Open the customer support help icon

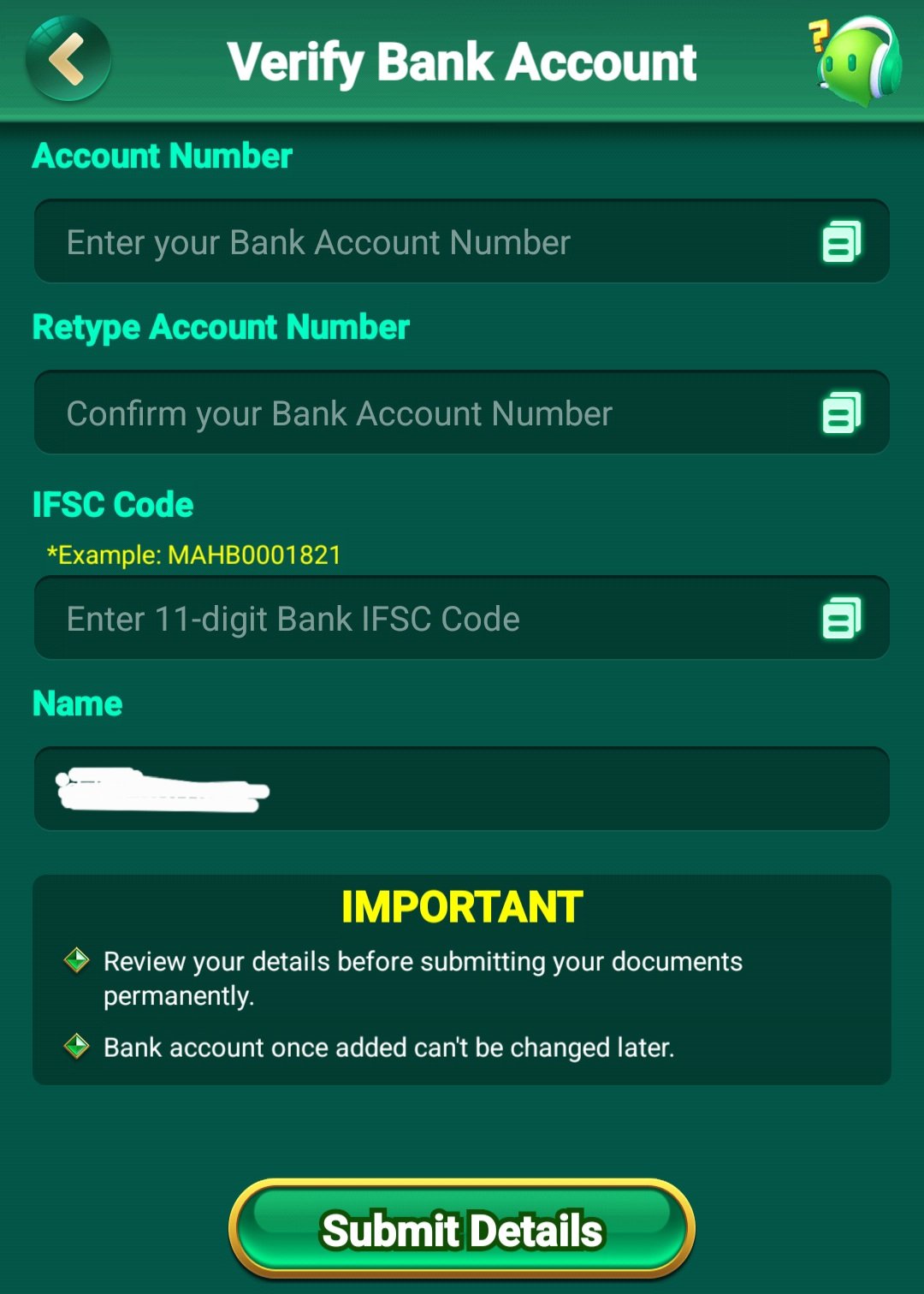tap(857, 60)
